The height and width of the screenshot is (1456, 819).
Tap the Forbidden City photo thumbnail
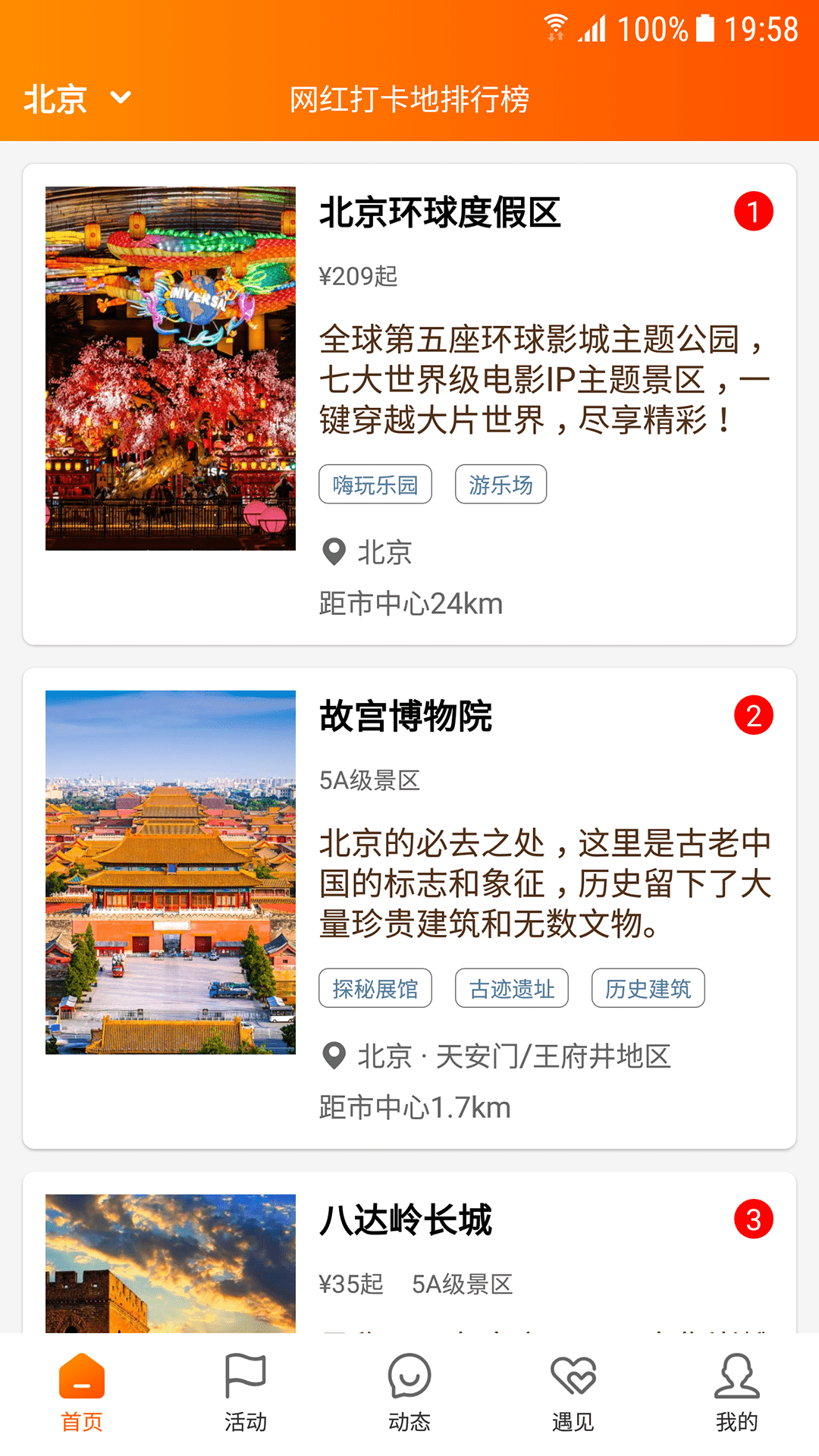[171, 871]
